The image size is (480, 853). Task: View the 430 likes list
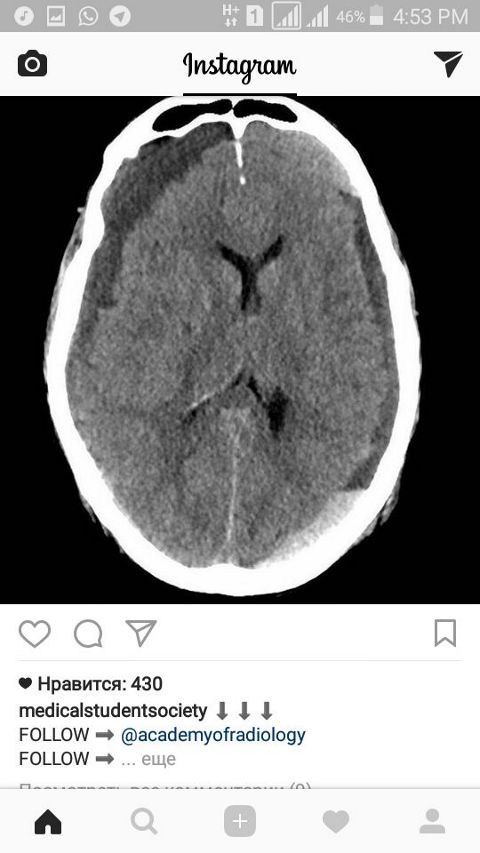90,684
